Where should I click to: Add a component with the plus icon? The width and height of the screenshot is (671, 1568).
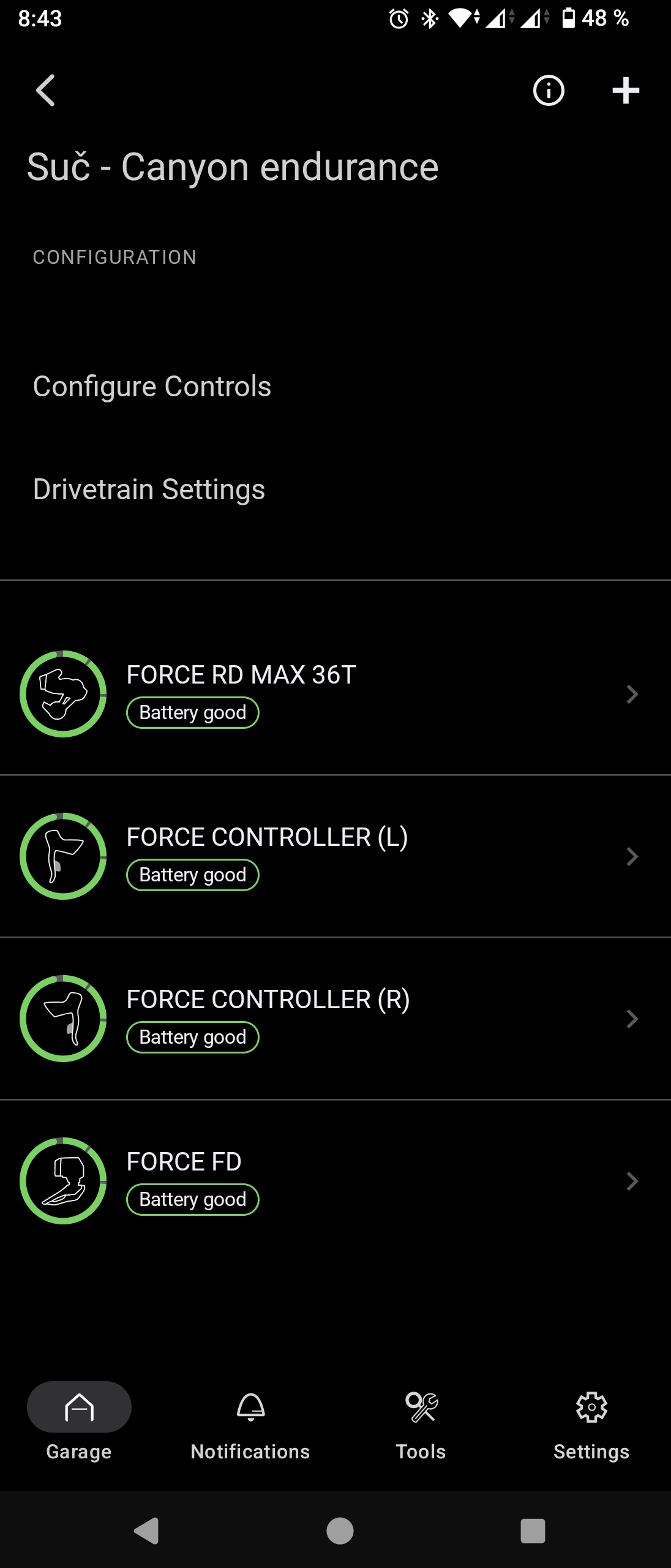coord(625,91)
